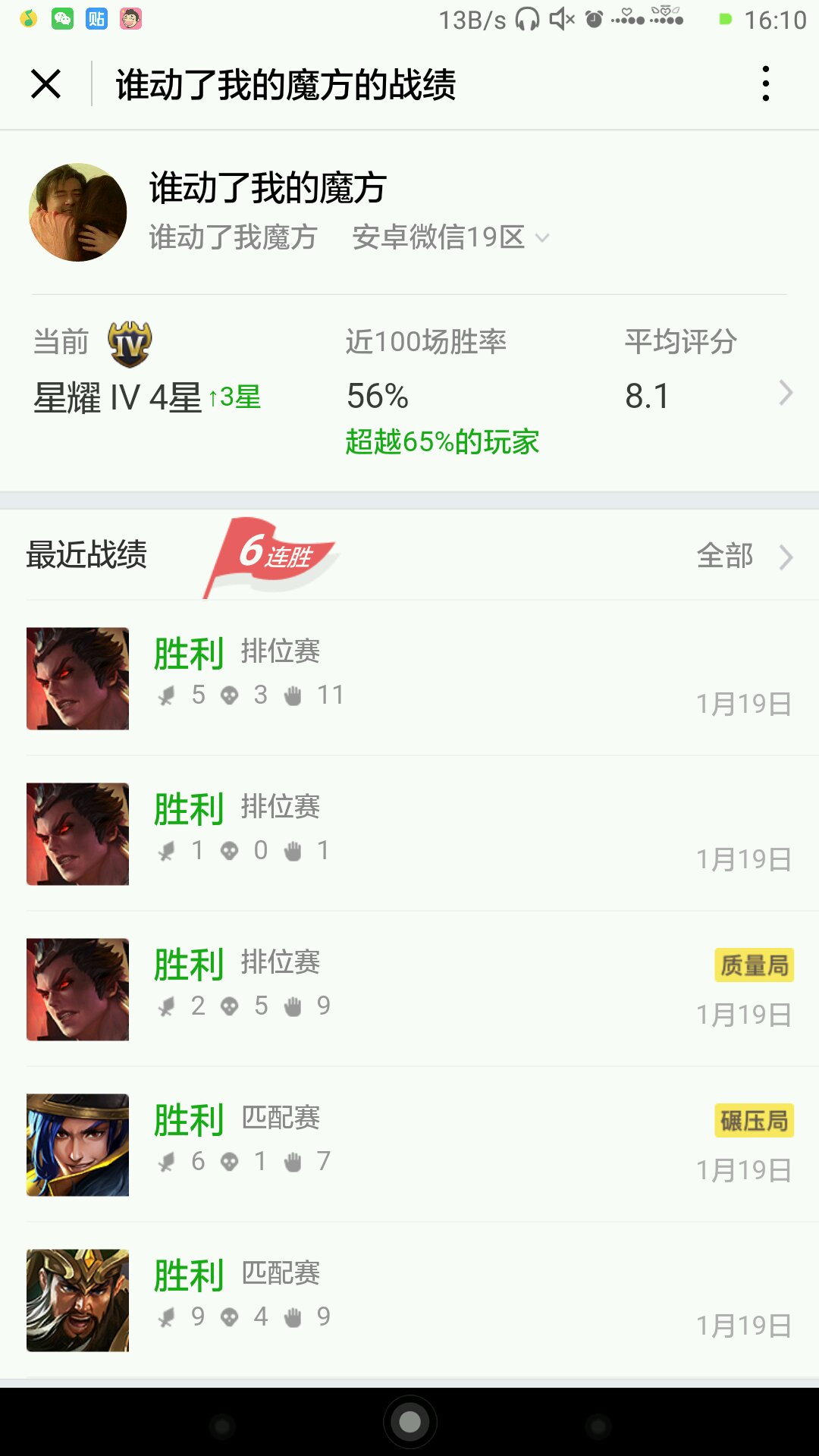
Task: Open the 质量局 ranked match
Action: 409,989
